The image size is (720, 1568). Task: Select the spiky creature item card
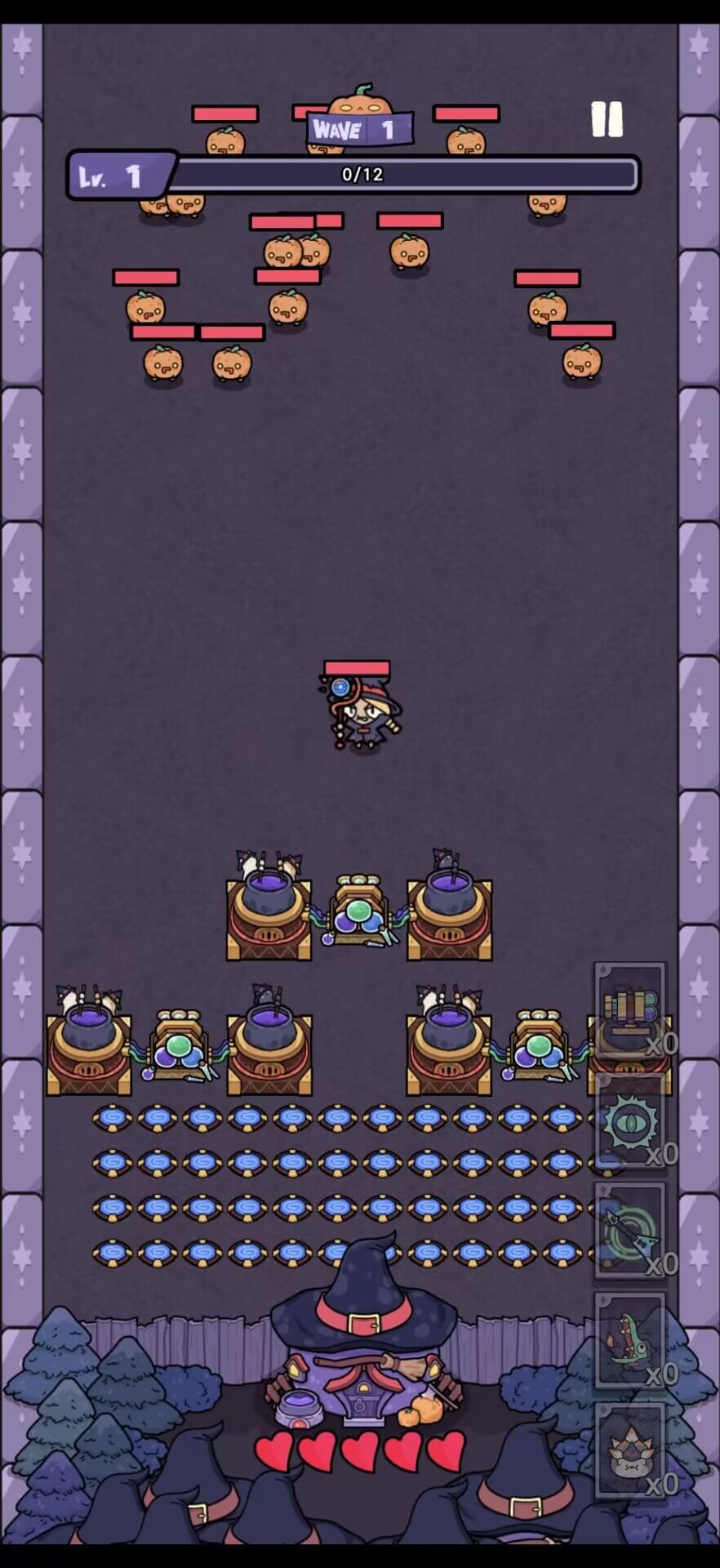point(630,1451)
